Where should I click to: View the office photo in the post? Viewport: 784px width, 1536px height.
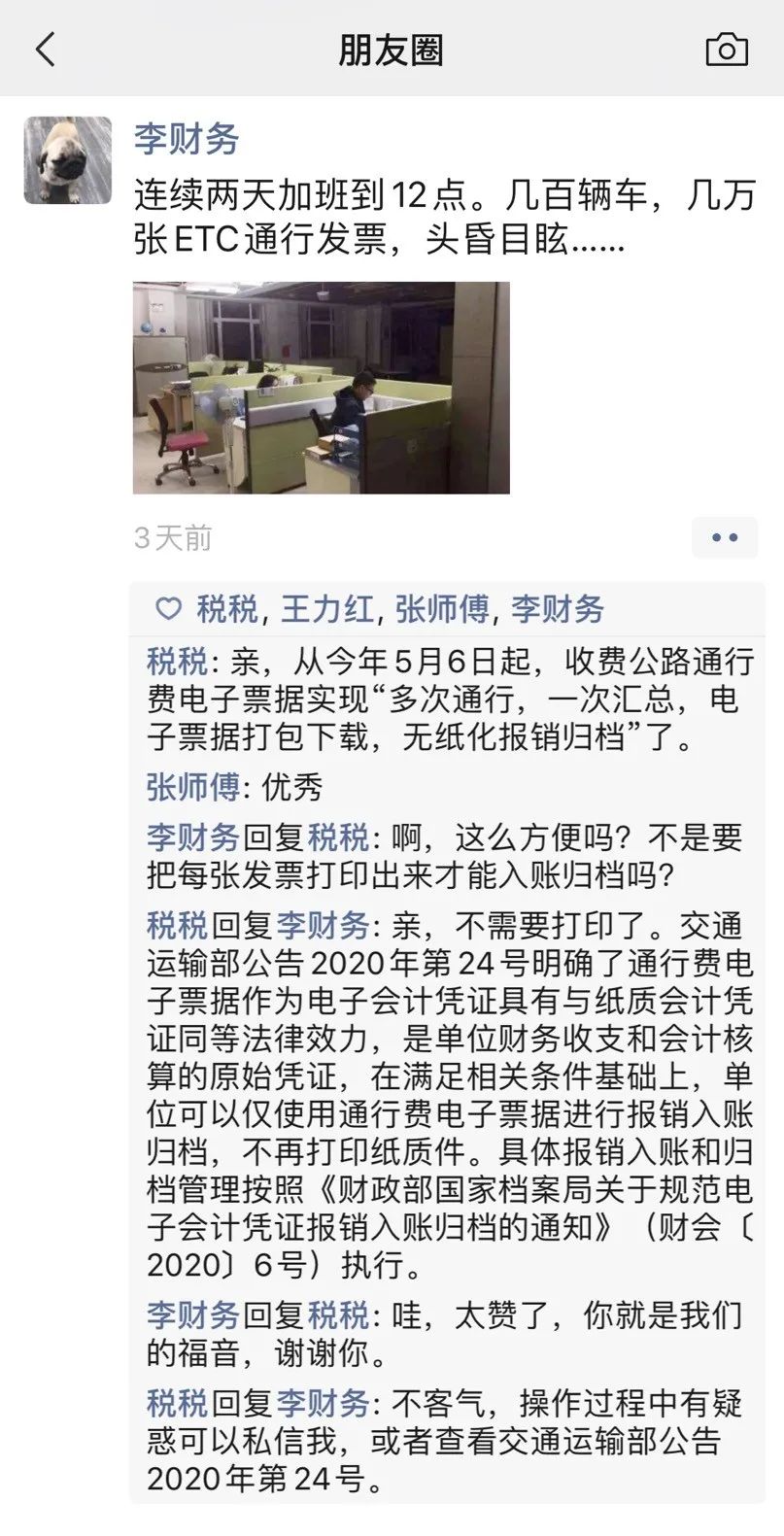click(322, 388)
